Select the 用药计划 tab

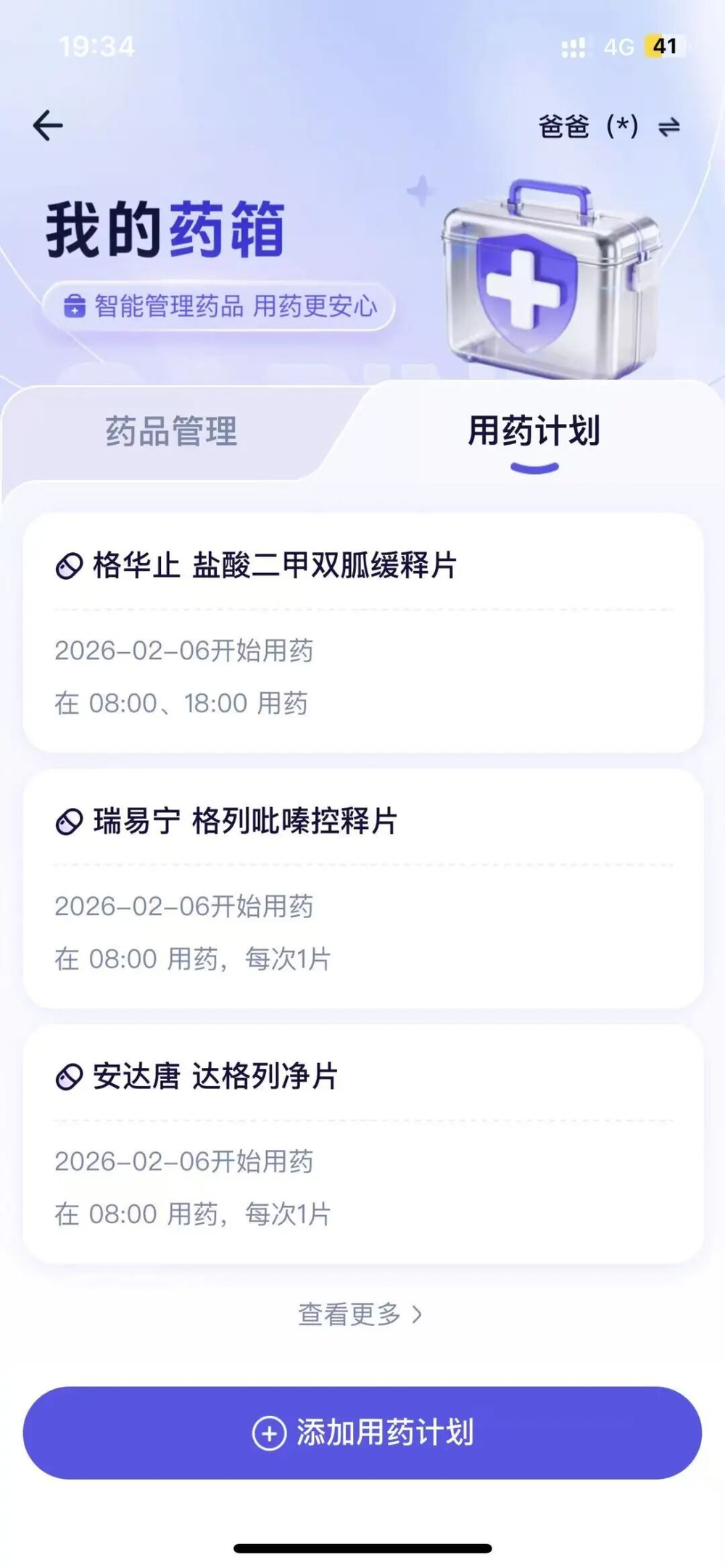point(534,432)
